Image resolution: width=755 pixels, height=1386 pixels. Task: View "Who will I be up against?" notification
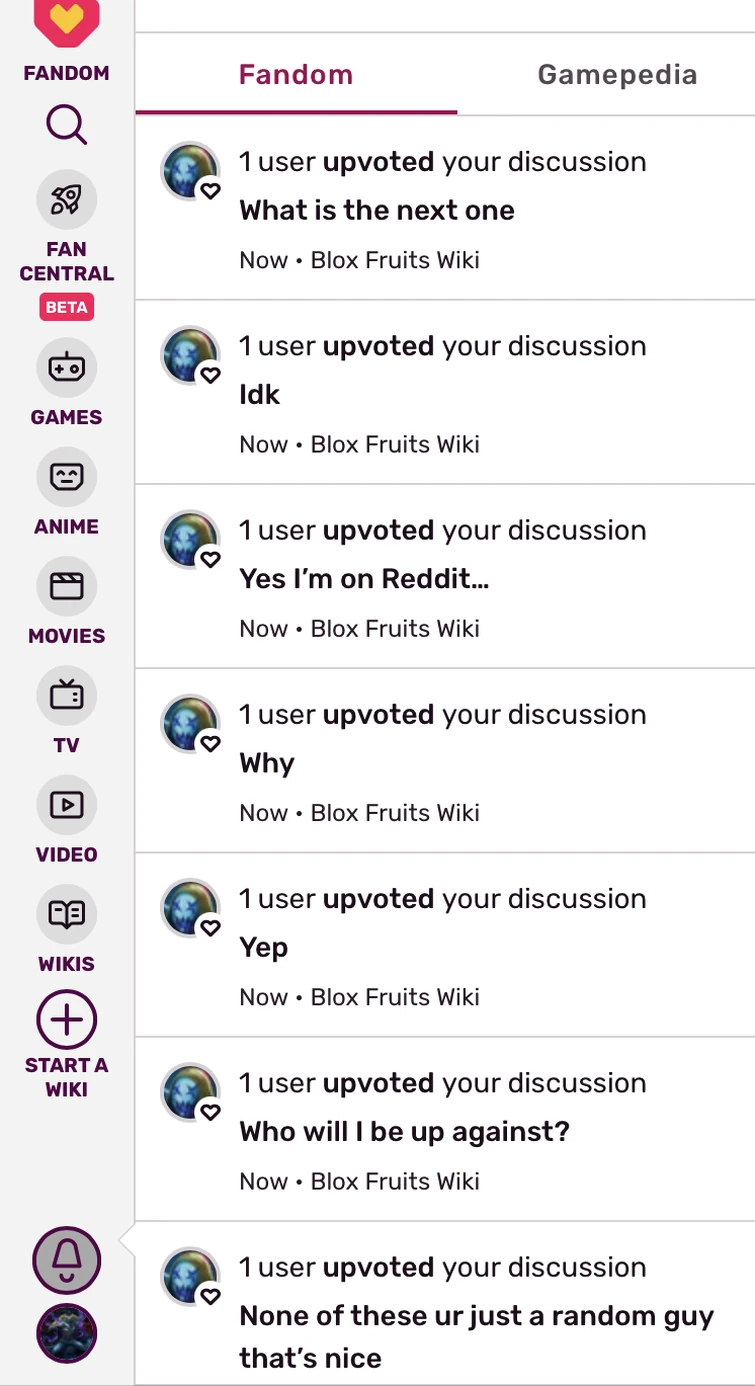tap(445, 1131)
